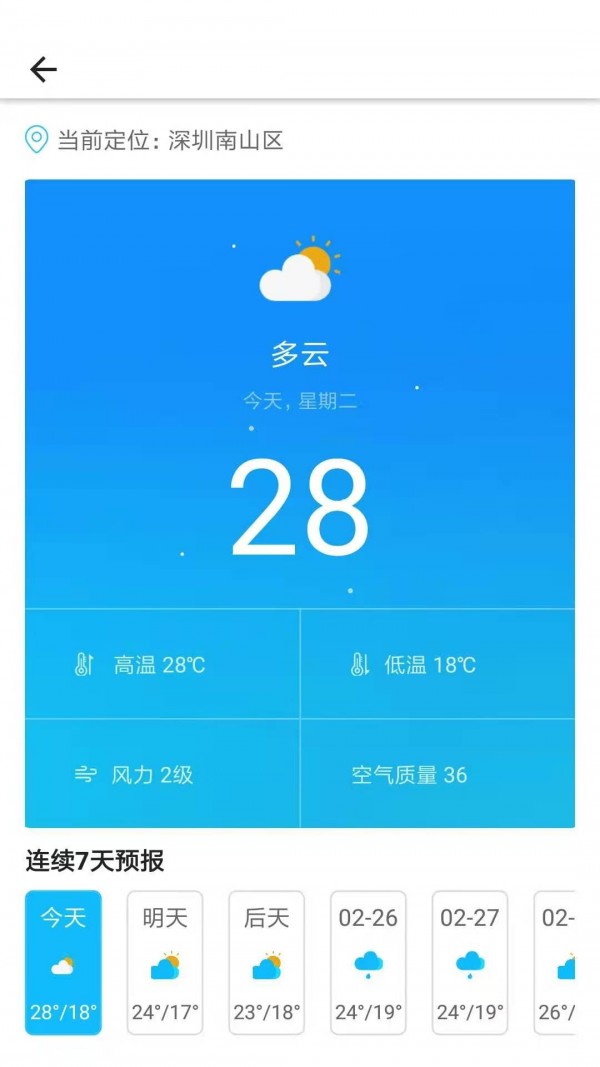Open the 02-26 forecast card
Viewport: 600px width, 1067px height.
coord(368,962)
